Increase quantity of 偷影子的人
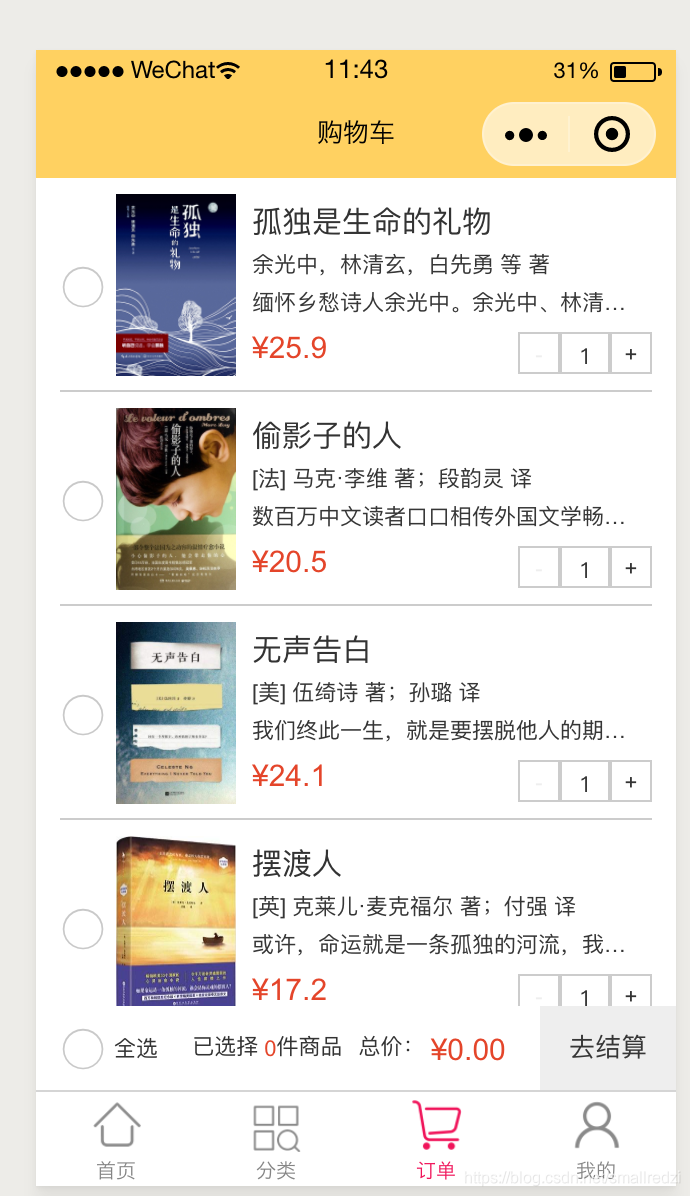 [x=631, y=568]
